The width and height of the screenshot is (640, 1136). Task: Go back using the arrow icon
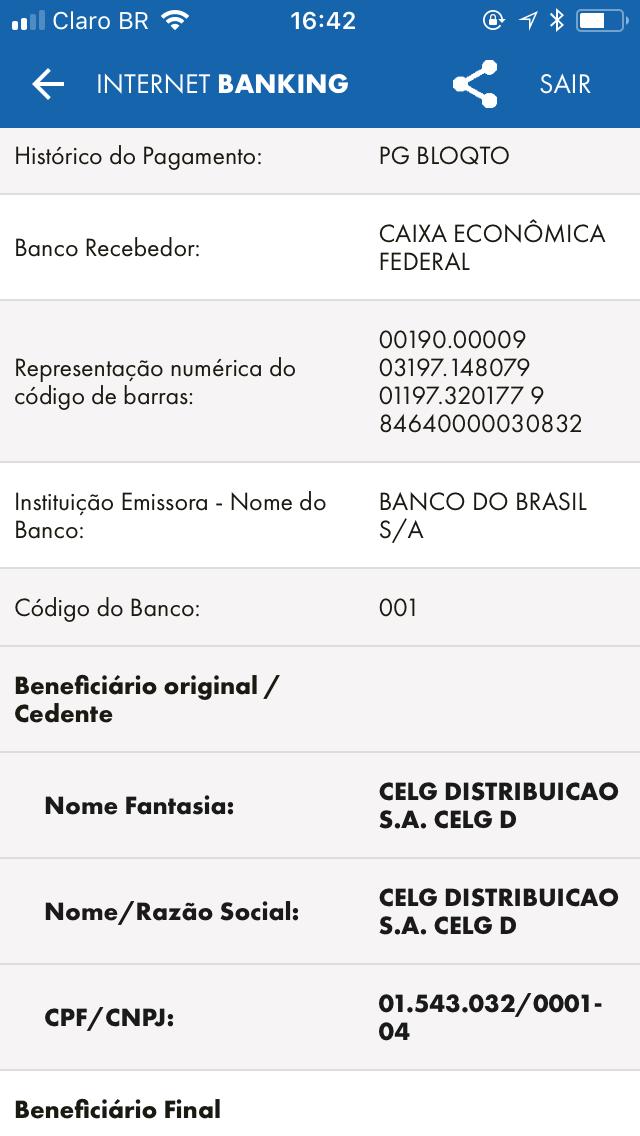click(48, 84)
